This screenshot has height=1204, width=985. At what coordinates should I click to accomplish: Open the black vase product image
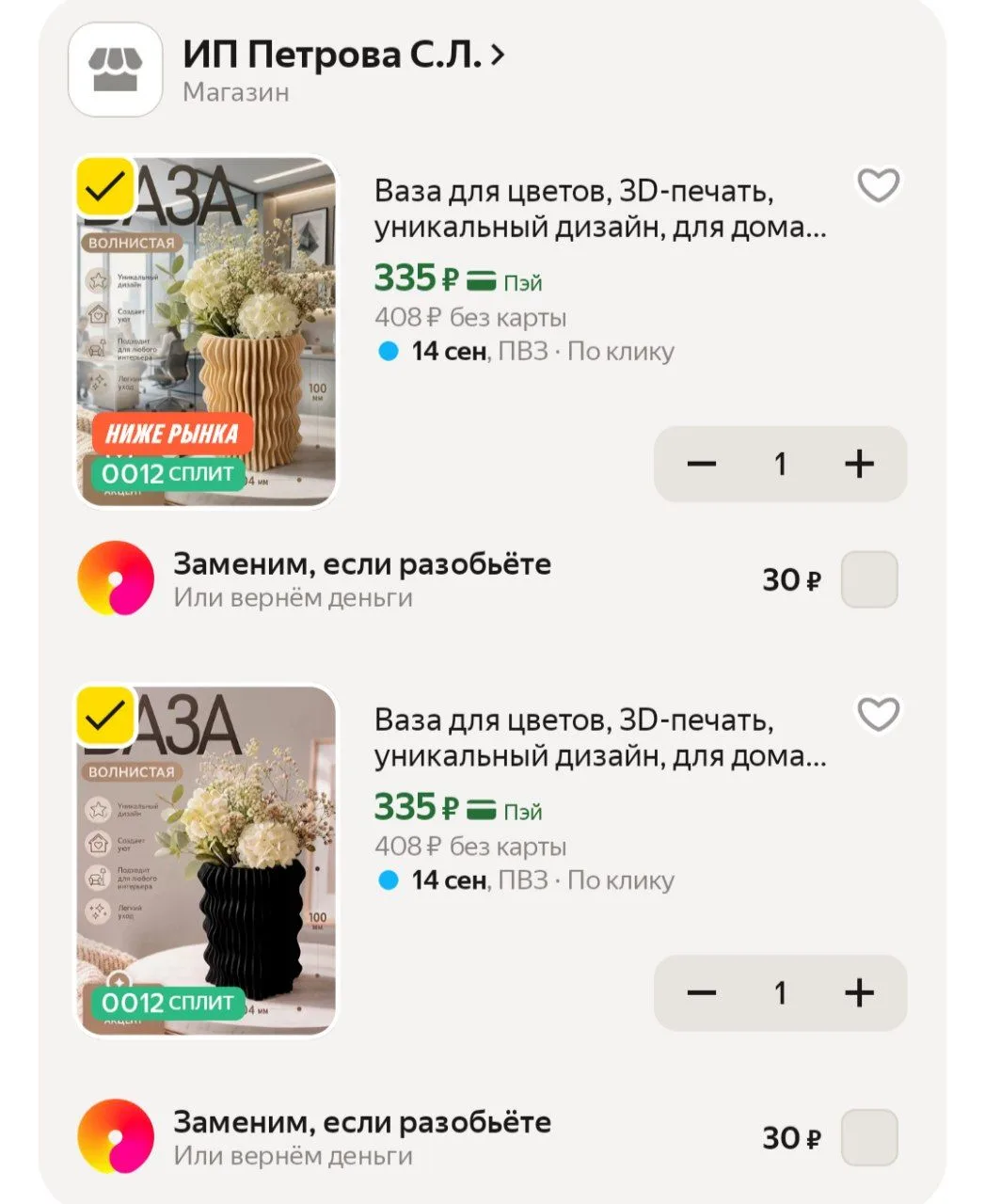pos(206,862)
